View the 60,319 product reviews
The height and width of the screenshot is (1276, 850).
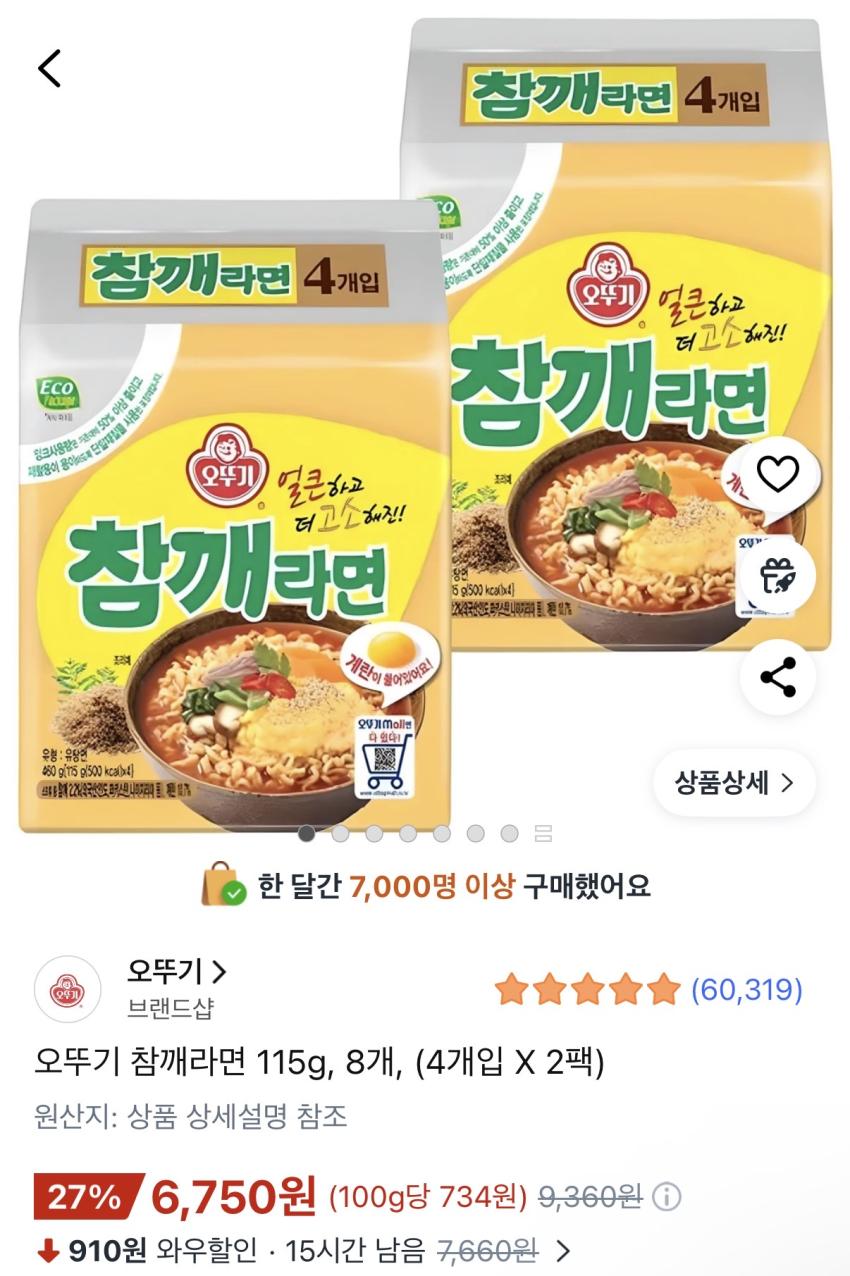(746, 990)
